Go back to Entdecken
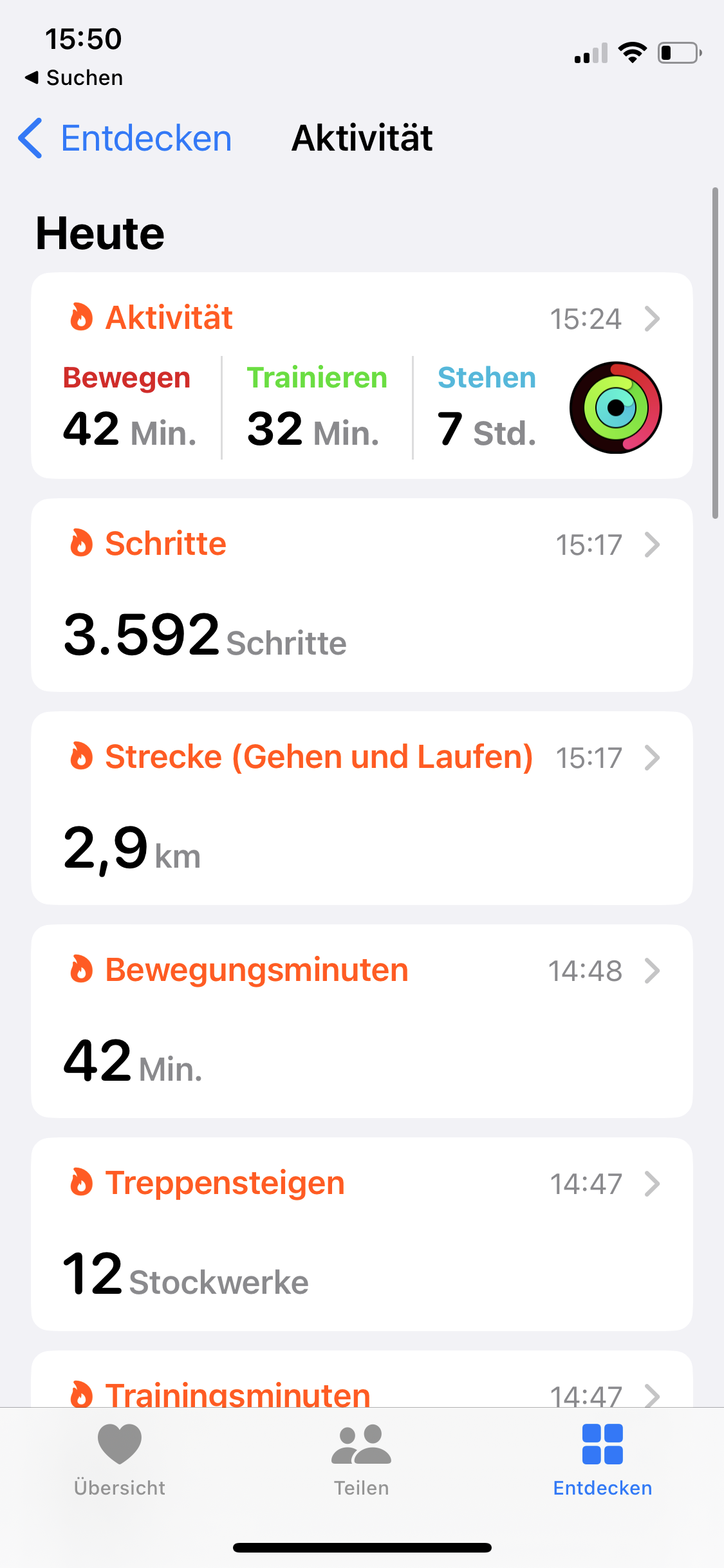724x1568 pixels. (x=125, y=138)
